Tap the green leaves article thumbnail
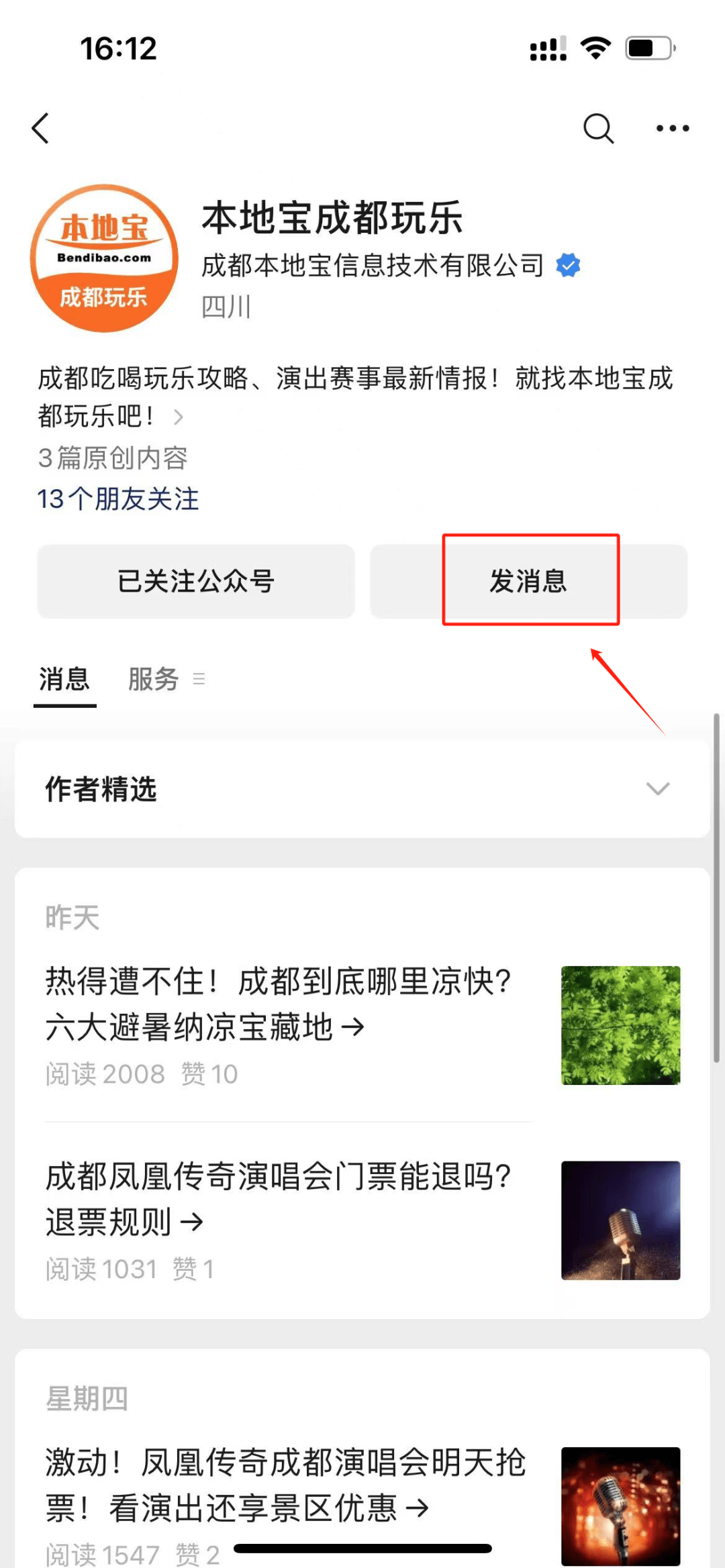725x1568 pixels. (620, 1025)
